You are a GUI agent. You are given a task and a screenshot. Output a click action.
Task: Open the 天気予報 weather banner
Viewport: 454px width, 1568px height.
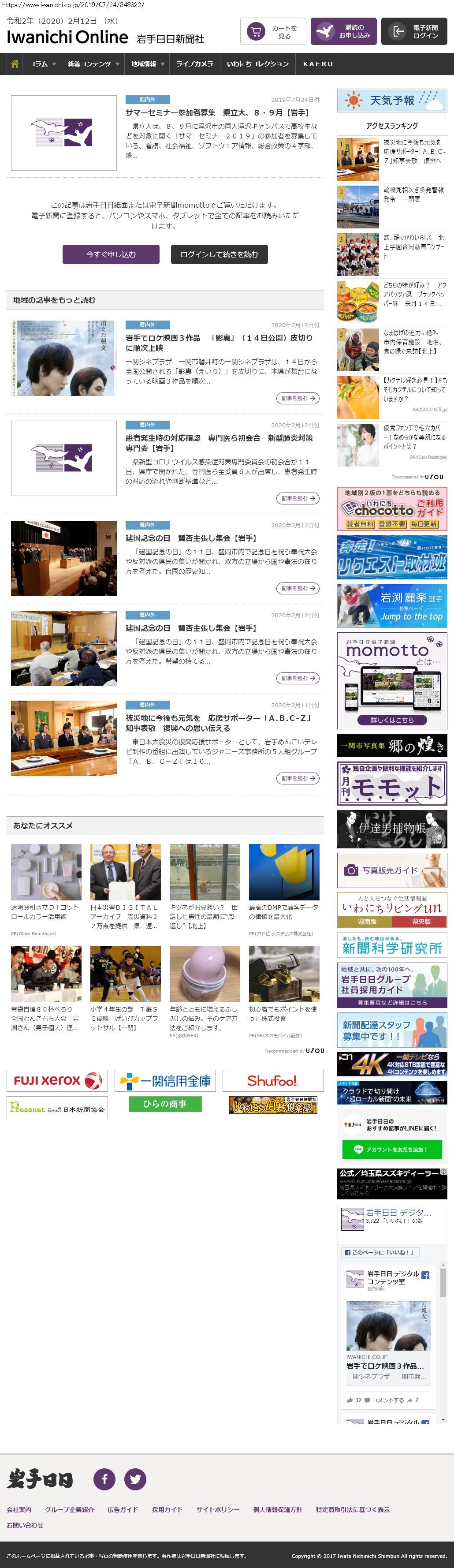point(392,101)
